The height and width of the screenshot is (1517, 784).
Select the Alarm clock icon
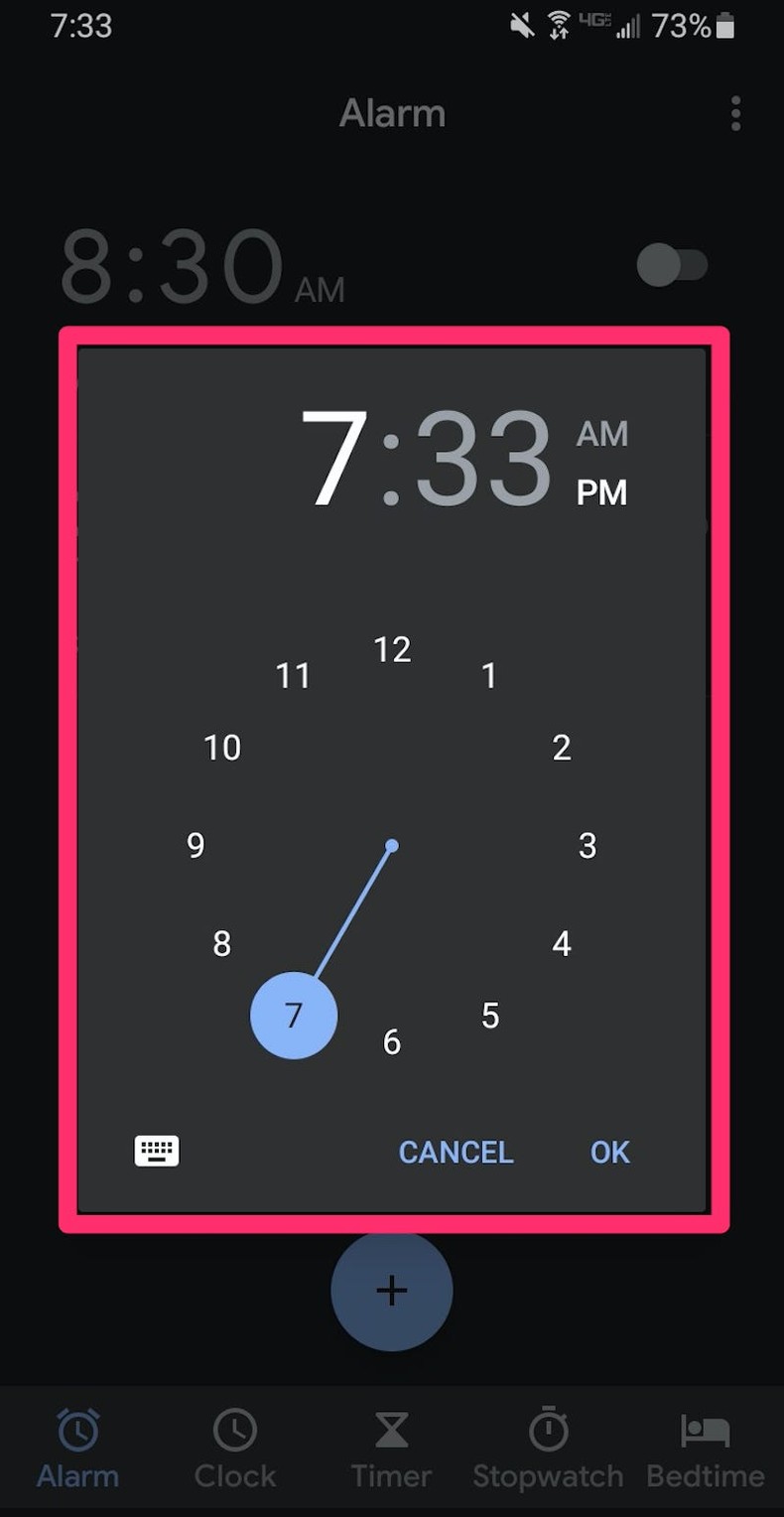click(x=77, y=1431)
